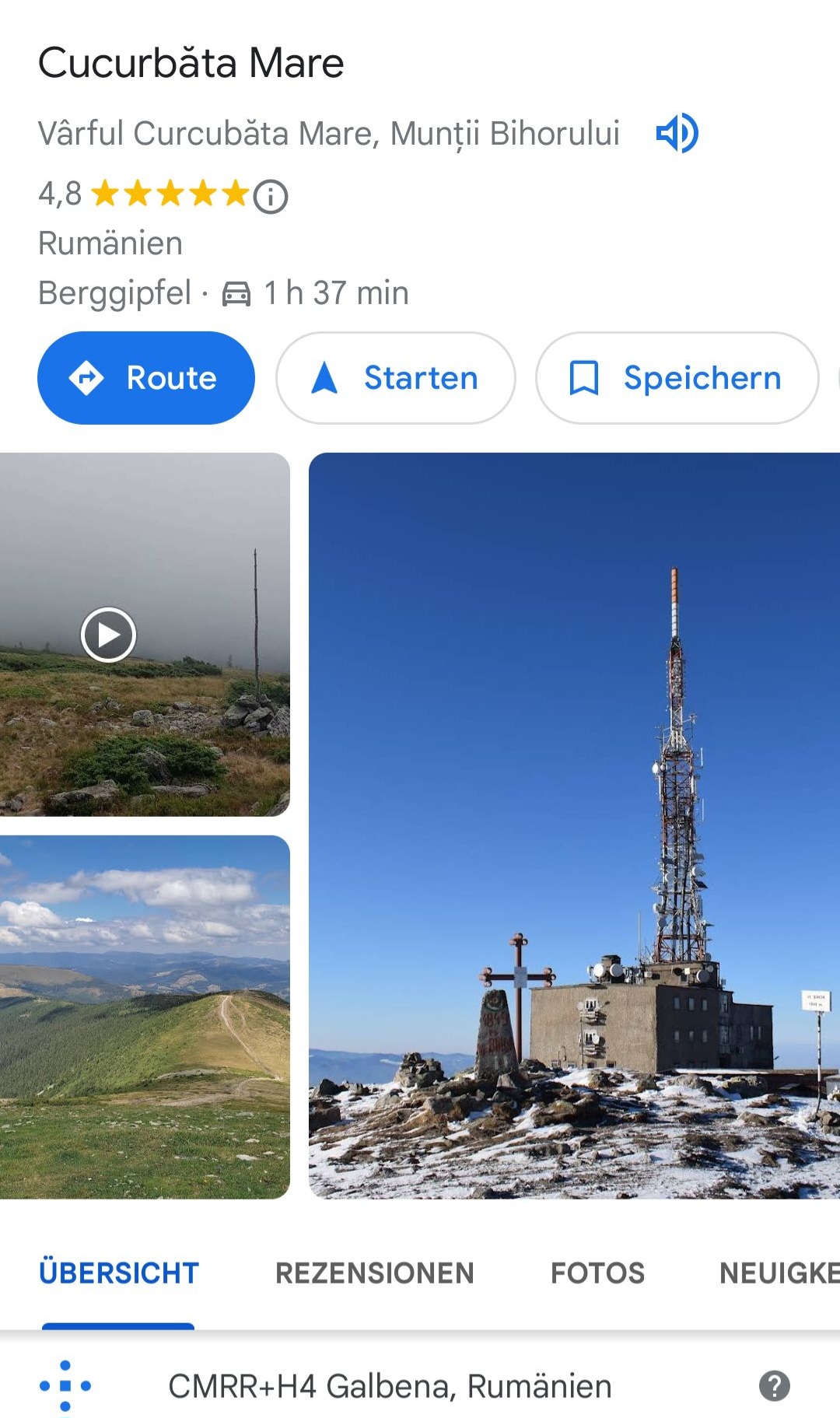
Task: Switch to the Fotos tab
Action: click(597, 1273)
